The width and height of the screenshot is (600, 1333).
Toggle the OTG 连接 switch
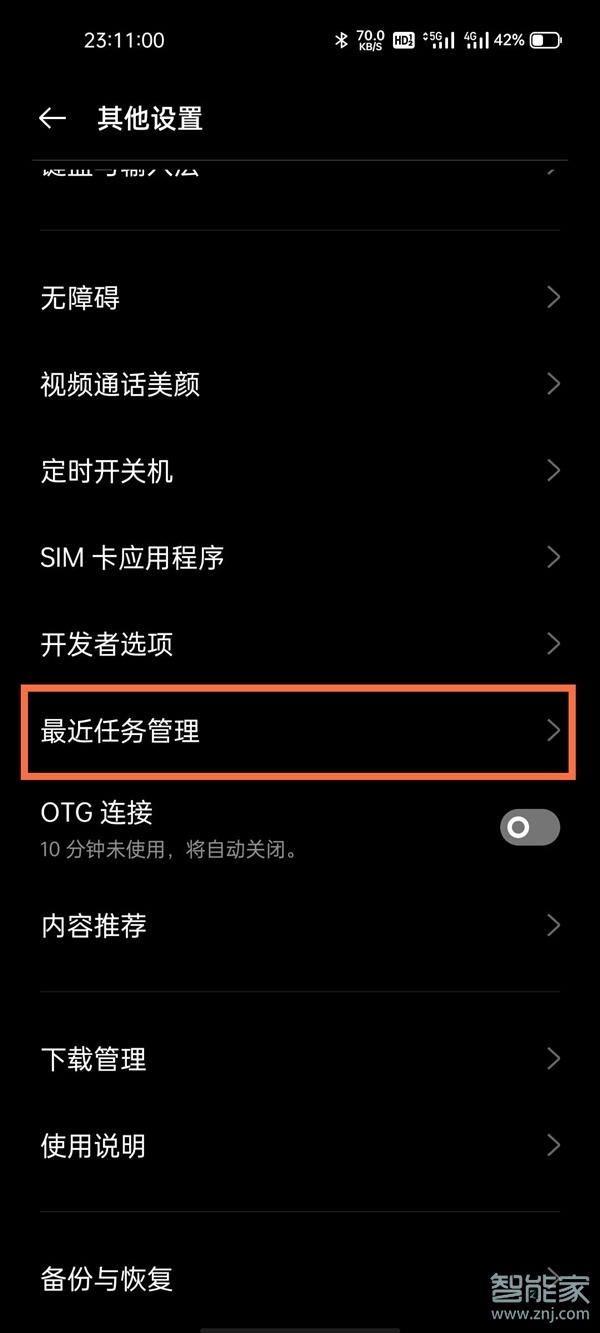click(x=529, y=827)
